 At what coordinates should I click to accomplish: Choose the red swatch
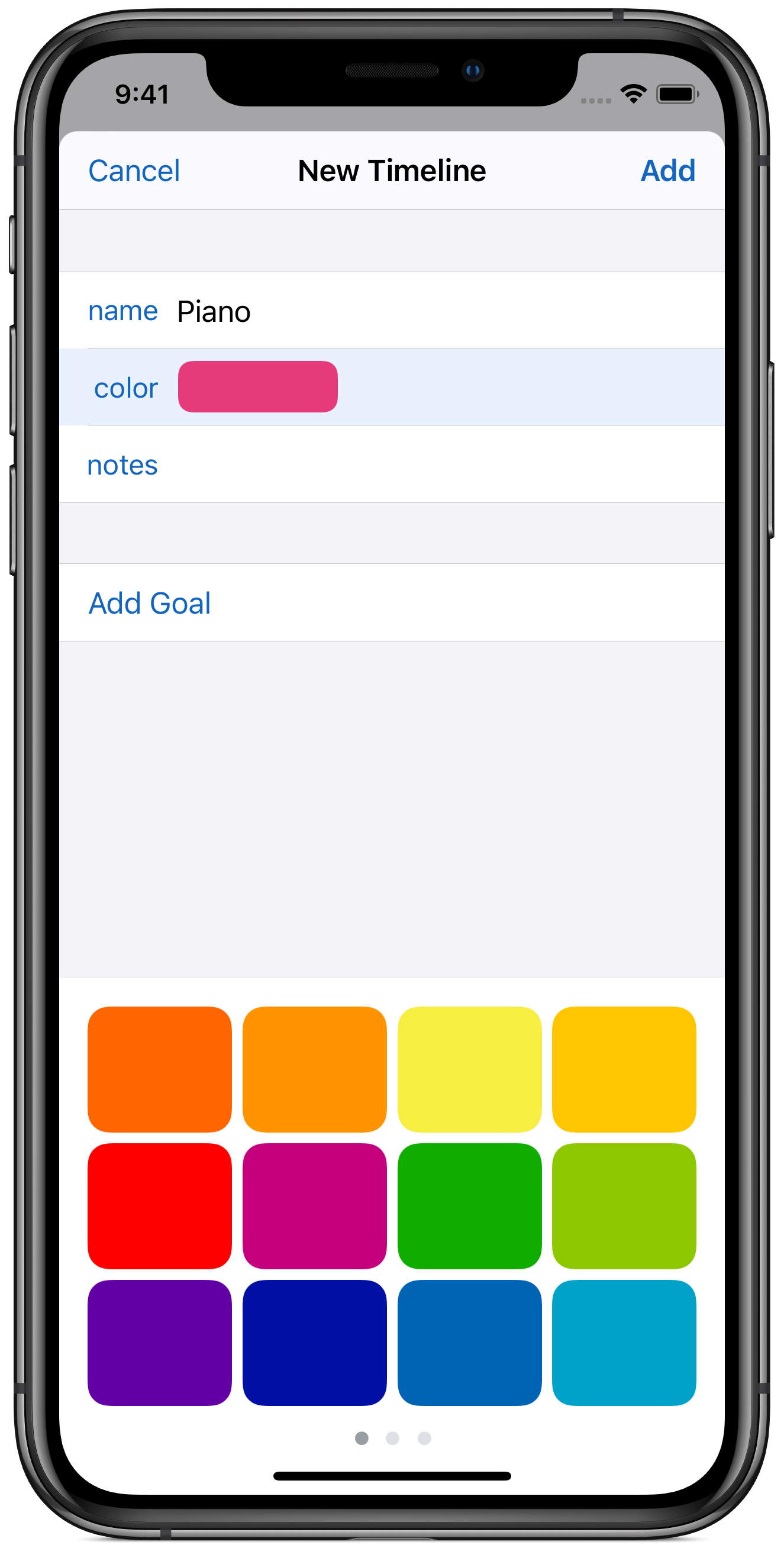pos(159,1205)
